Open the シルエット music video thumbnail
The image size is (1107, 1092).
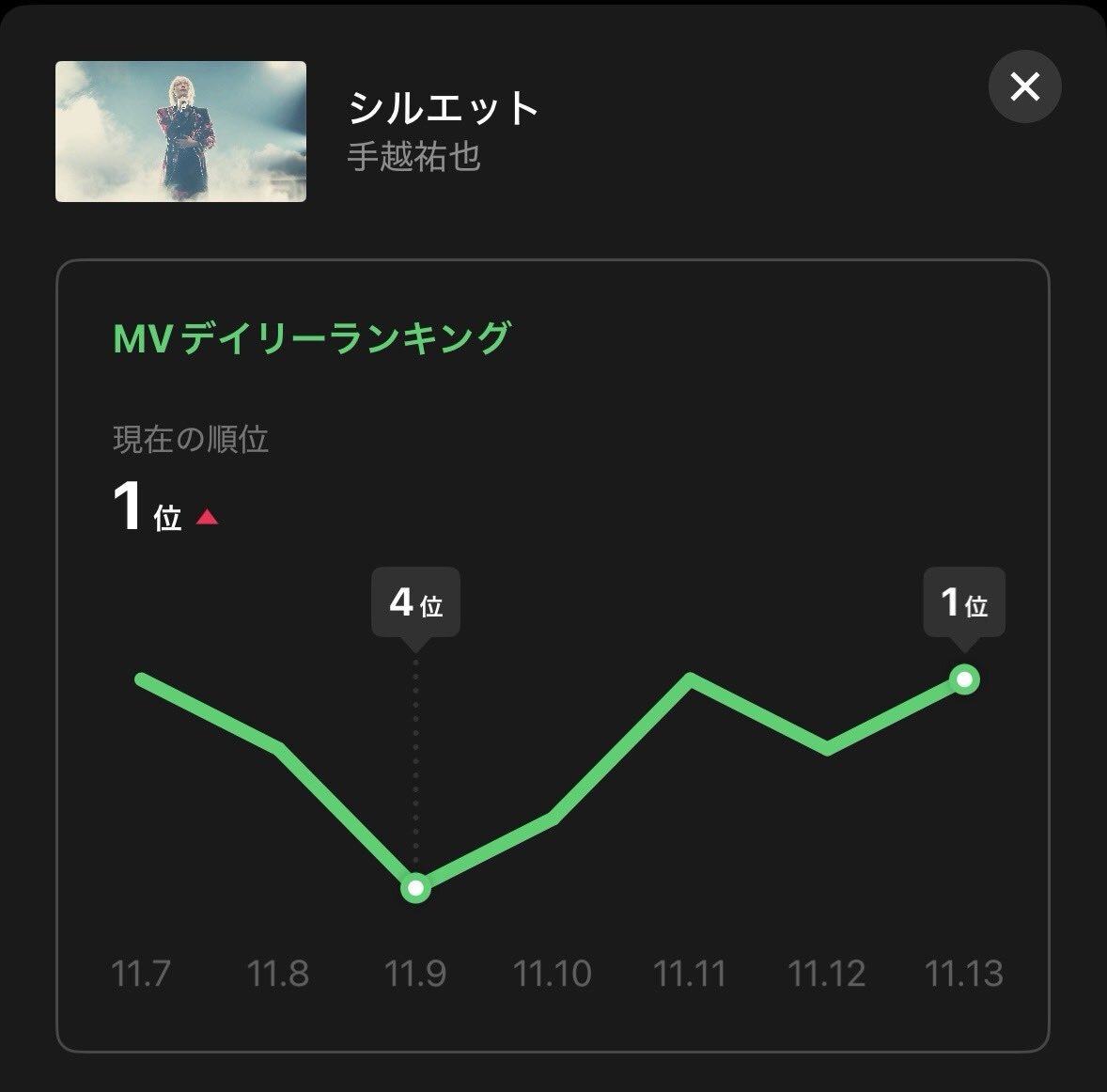pyautogui.click(x=180, y=132)
